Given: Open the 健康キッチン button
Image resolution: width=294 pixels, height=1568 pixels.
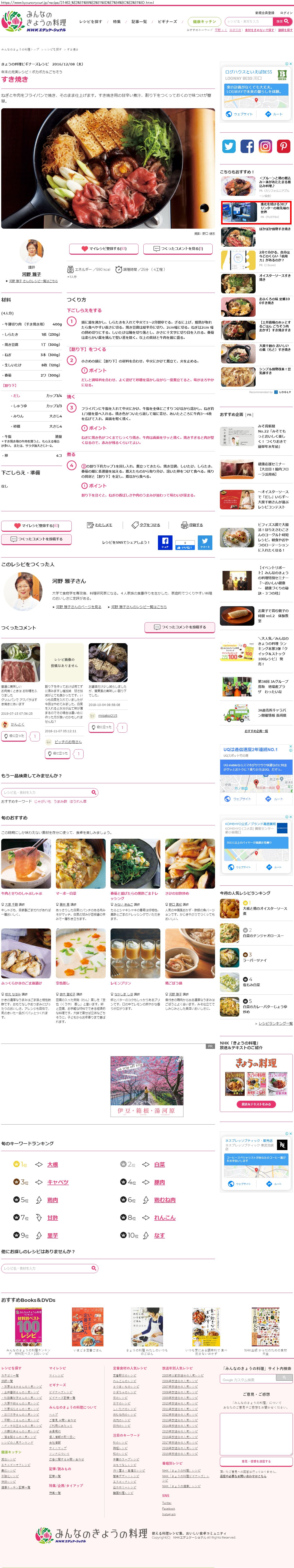Looking at the screenshot, I should coord(204,21).
